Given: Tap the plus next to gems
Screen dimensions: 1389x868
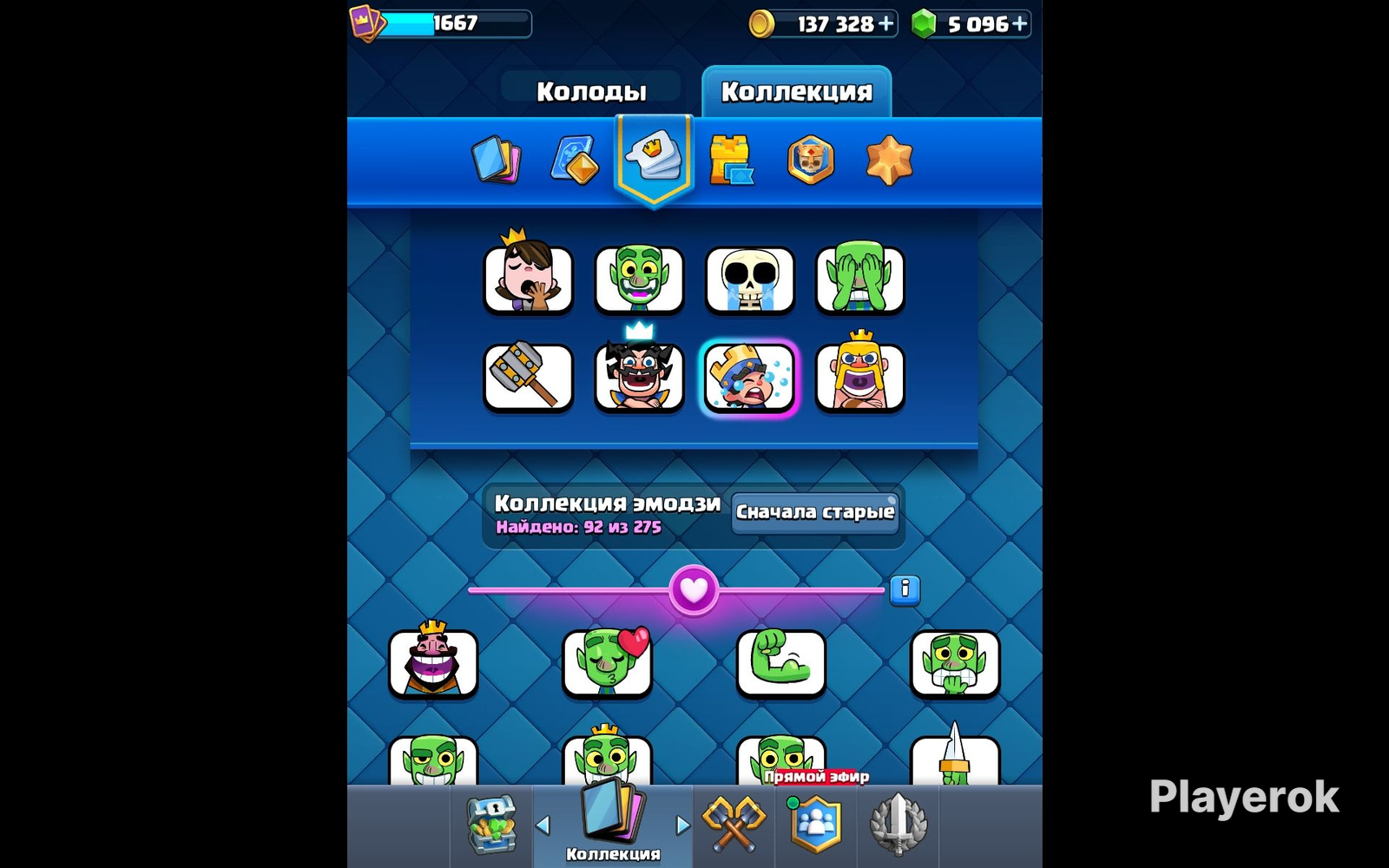Looking at the screenshot, I should (1020, 23).
